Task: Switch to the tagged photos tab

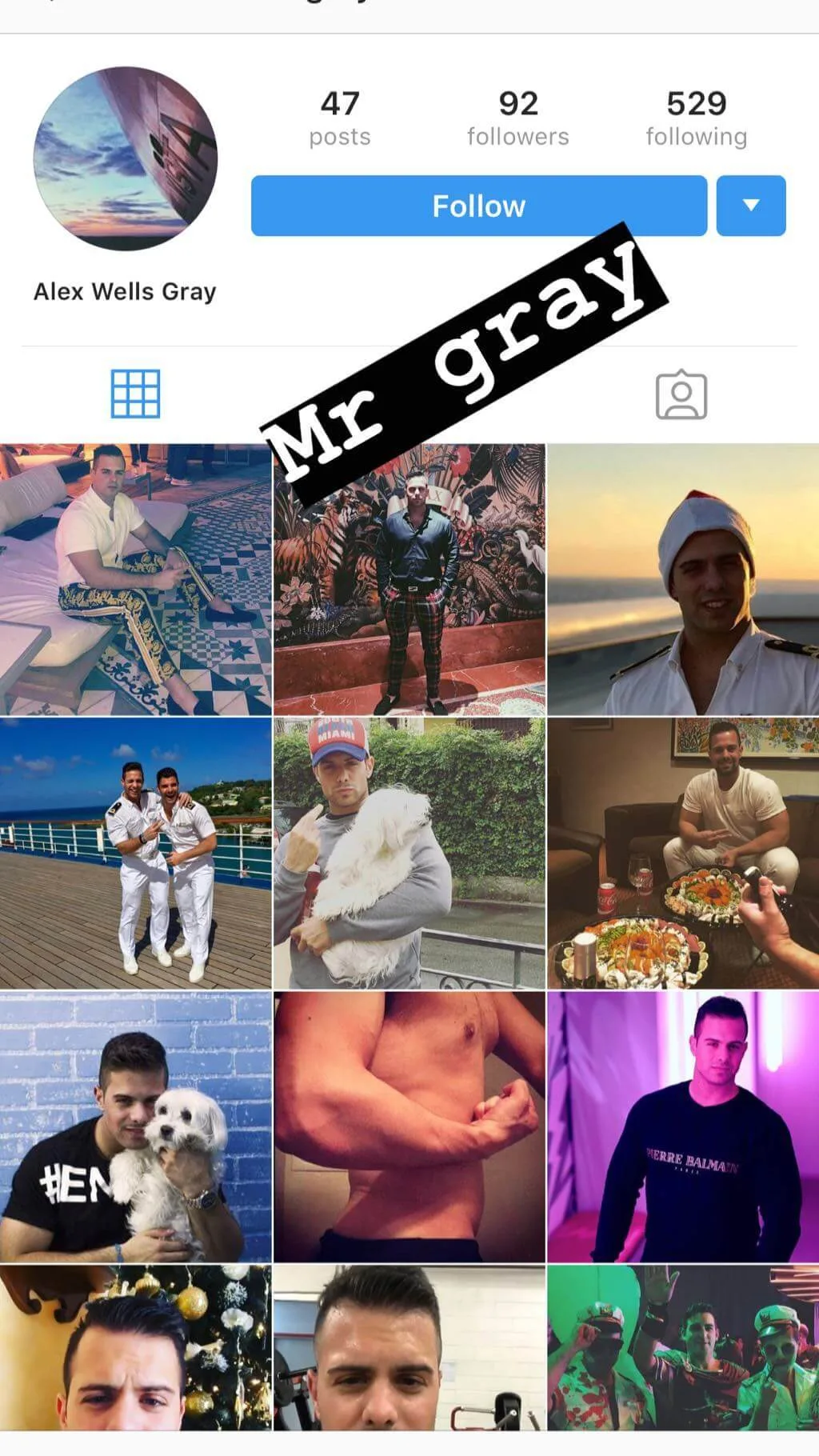Action: click(x=681, y=394)
